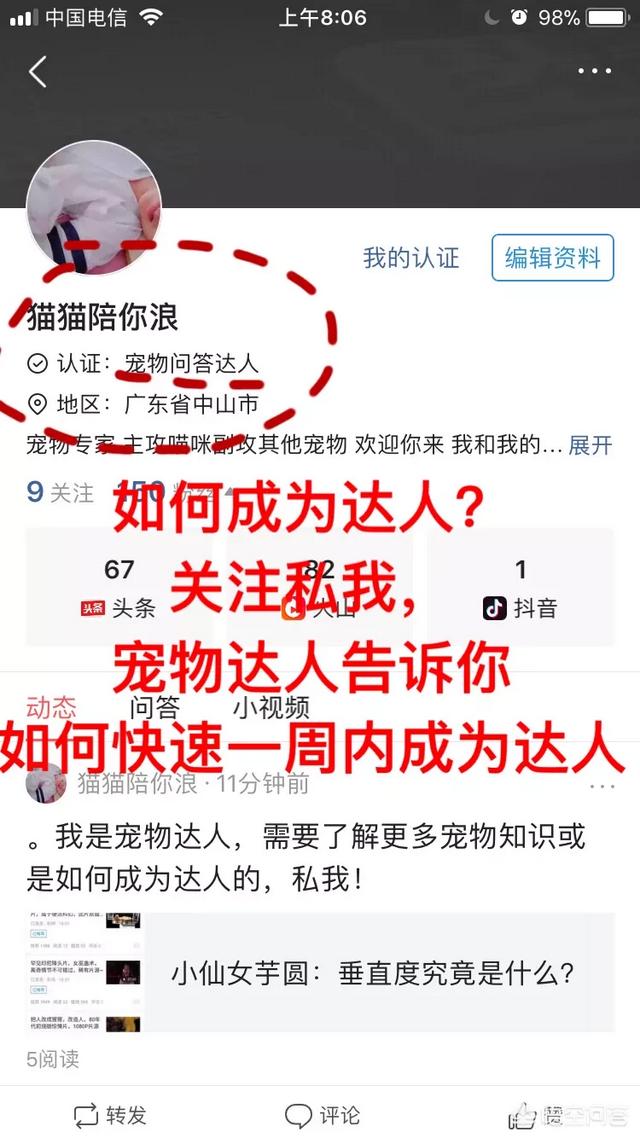The width and height of the screenshot is (640, 1138).
Task: Repost the post with 转发
Action: coord(110,1115)
